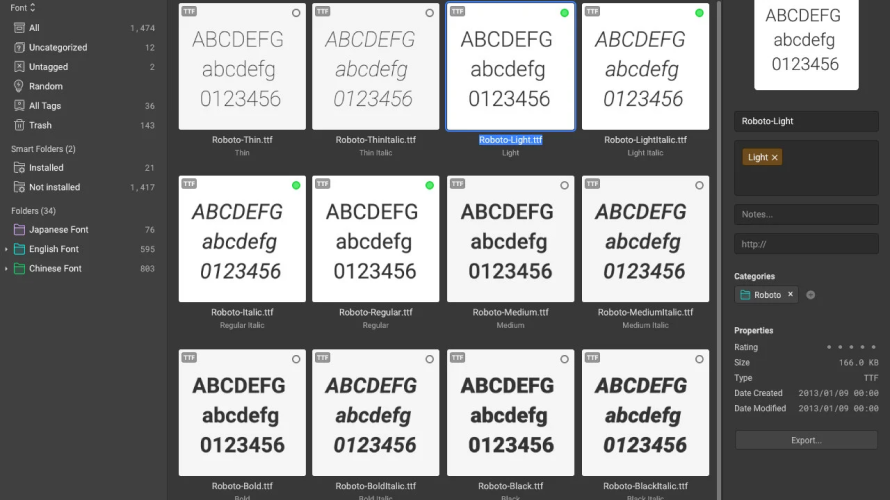Select the All fonts folder

pyautogui.click(x=35, y=28)
